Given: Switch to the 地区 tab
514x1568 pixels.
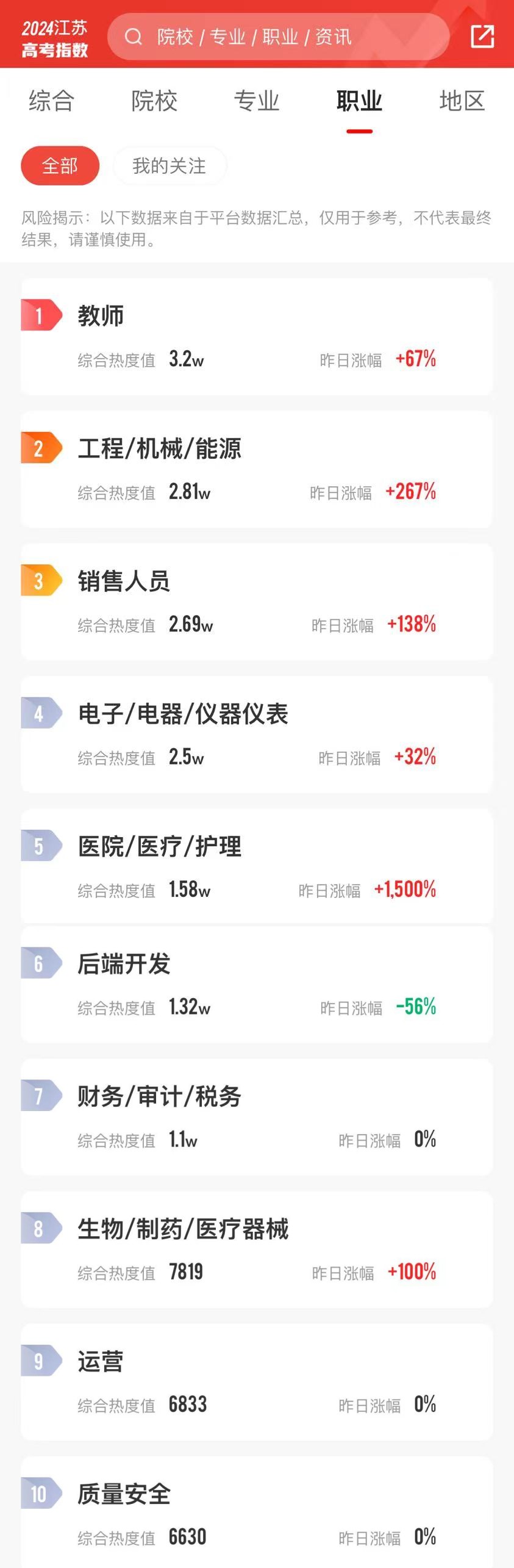Looking at the screenshot, I should 462,101.
